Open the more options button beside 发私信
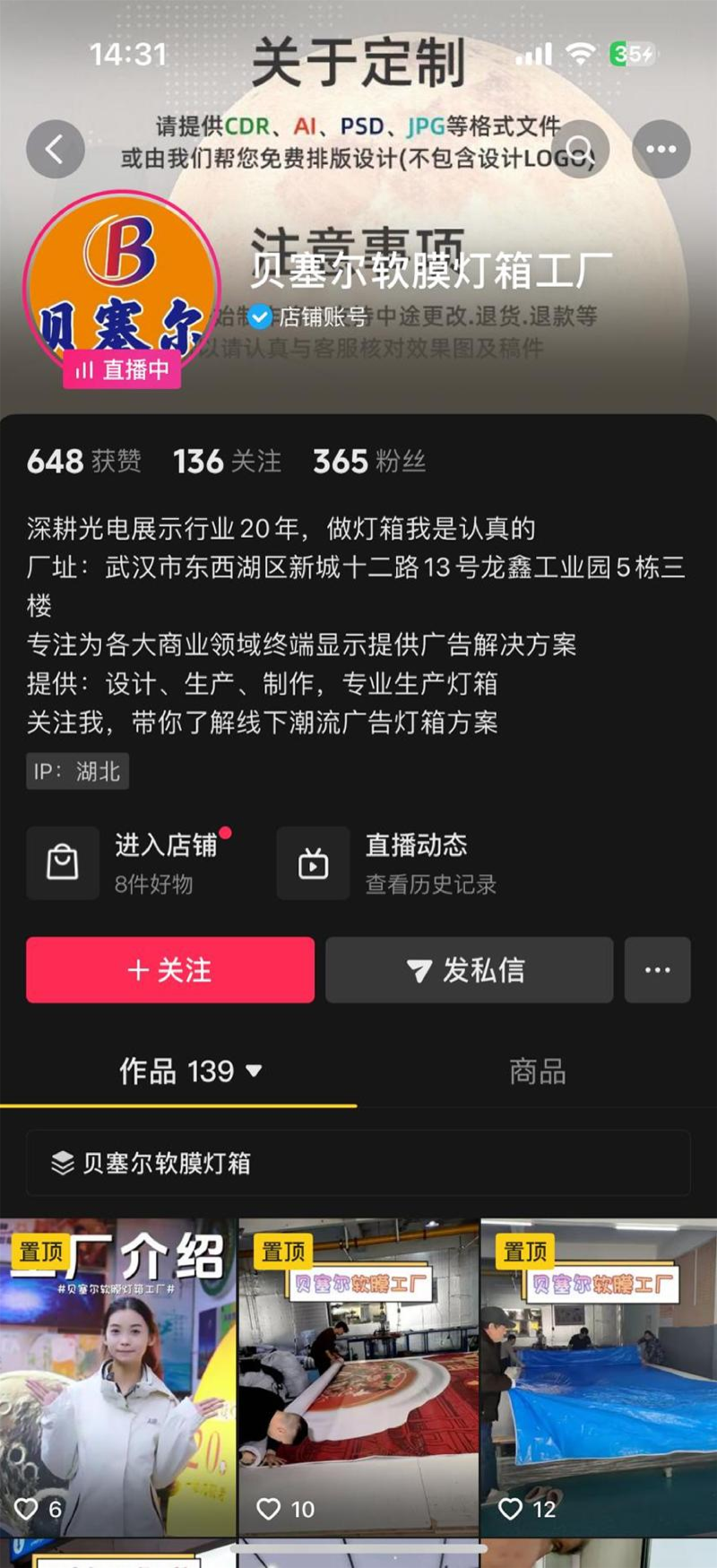The height and width of the screenshot is (1568, 717). 658,970
